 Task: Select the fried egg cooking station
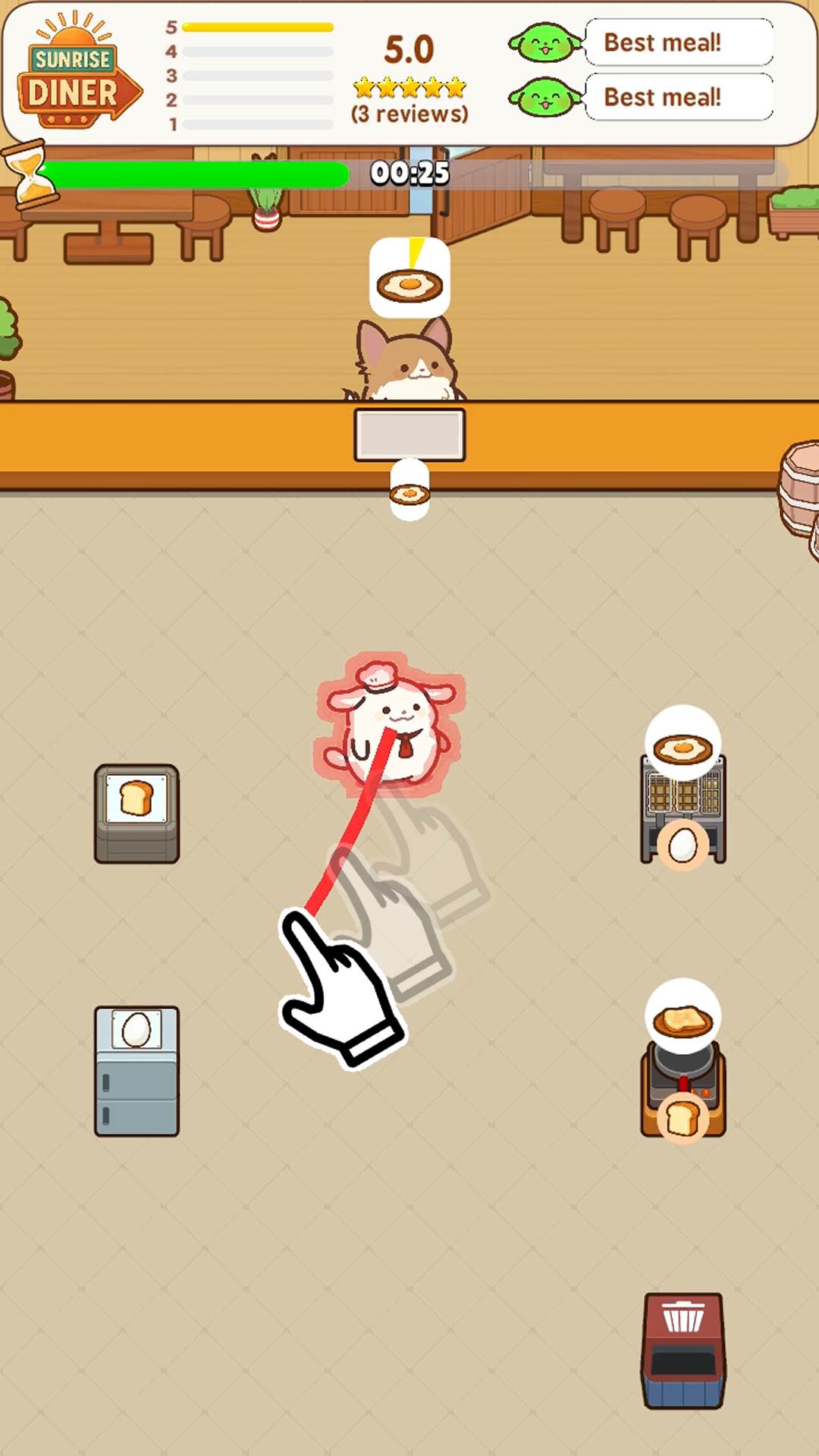pos(682,808)
